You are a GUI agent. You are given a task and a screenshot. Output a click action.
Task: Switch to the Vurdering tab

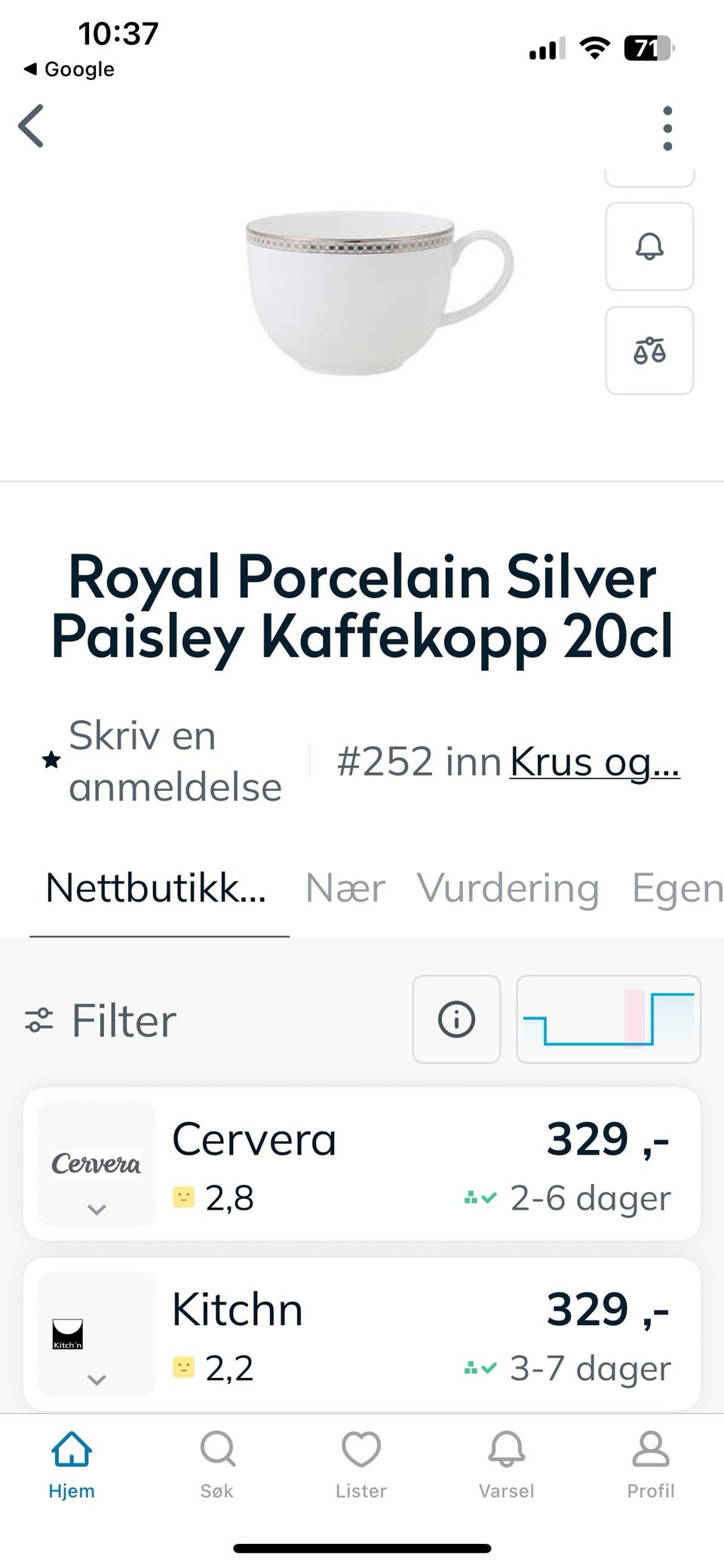point(508,888)
